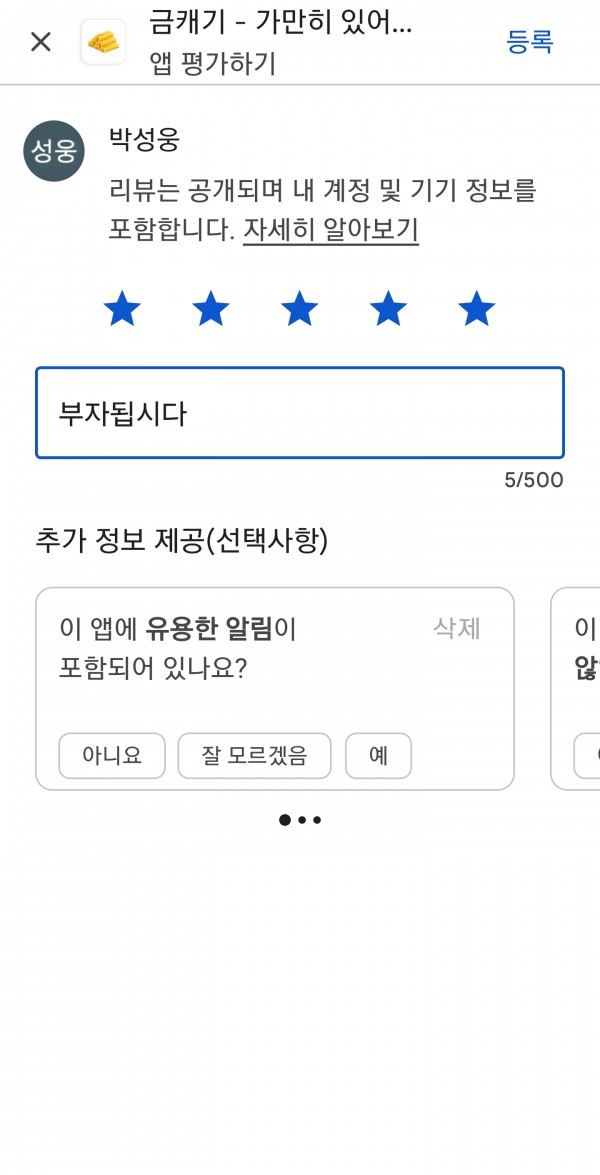Screen dimensions: 600x1175
Task: Close the app review screen
Action: pyautogui.click(x=40, y=42)
